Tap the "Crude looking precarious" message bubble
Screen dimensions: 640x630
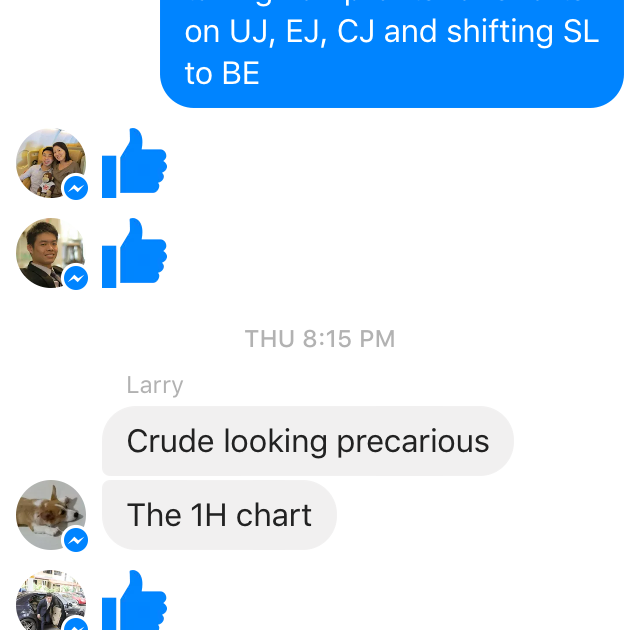[x=307, y=441]
